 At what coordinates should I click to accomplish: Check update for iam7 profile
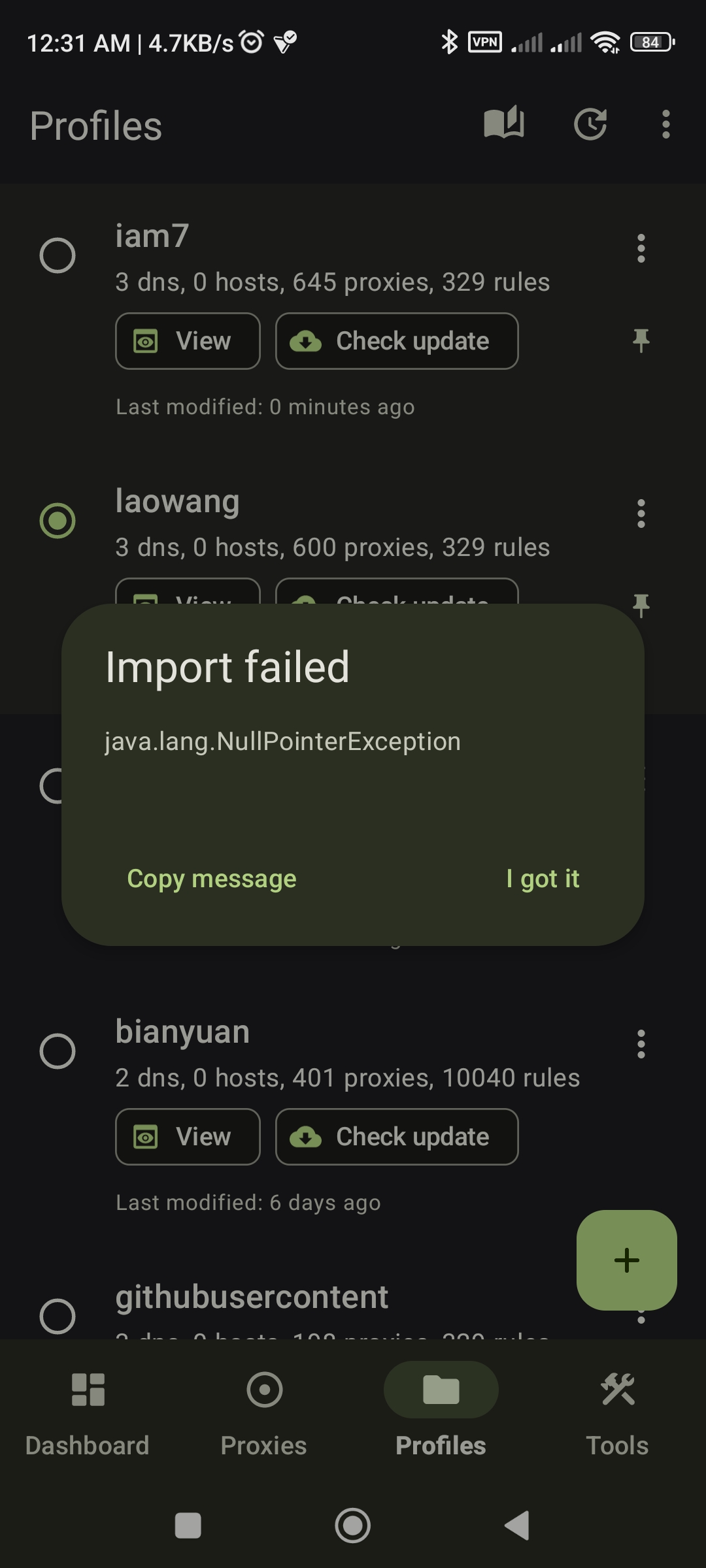click(x=397, y=341)
